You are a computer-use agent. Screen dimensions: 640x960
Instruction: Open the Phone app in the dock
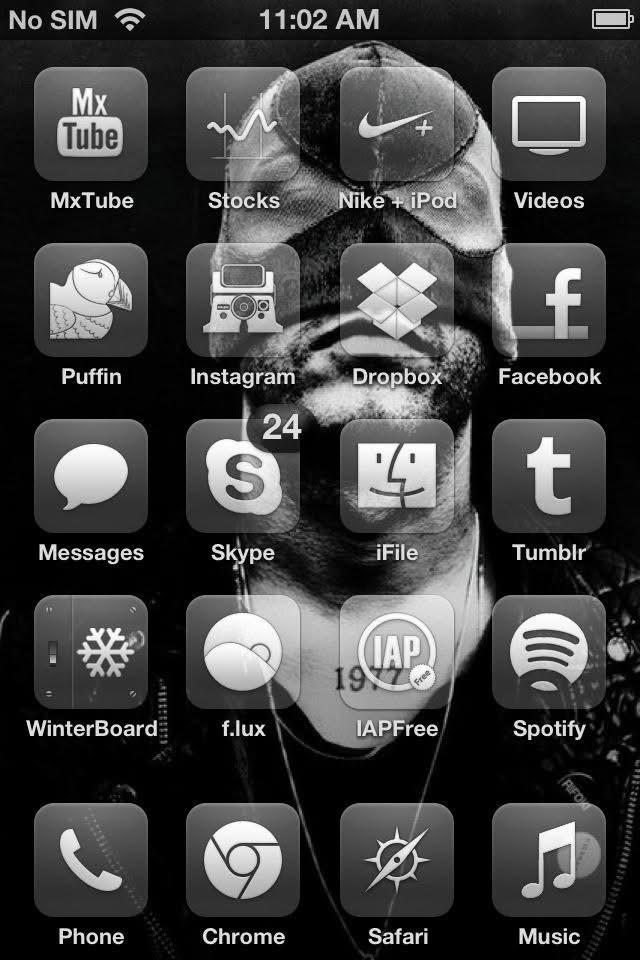[91, 860]
